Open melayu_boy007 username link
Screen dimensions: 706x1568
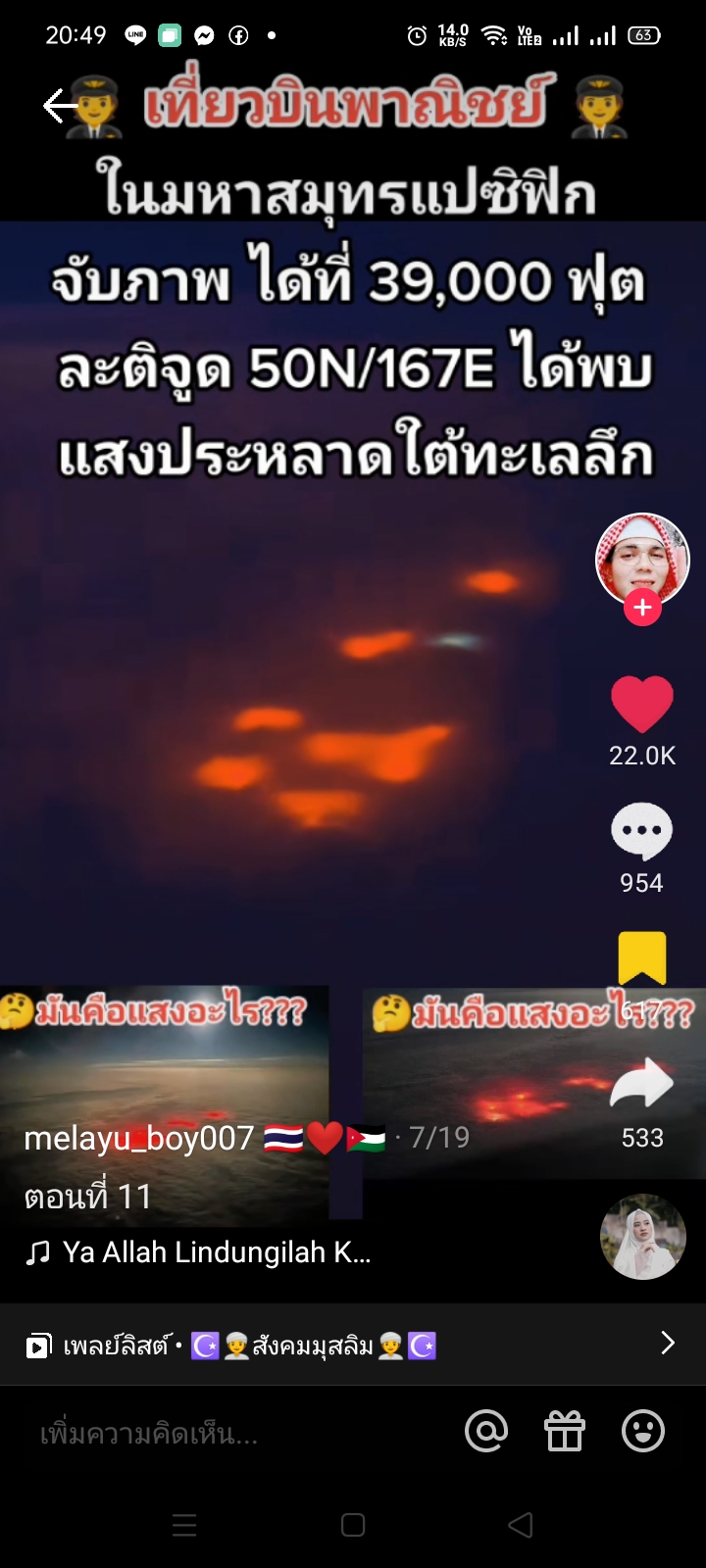tap(139, 1138)
